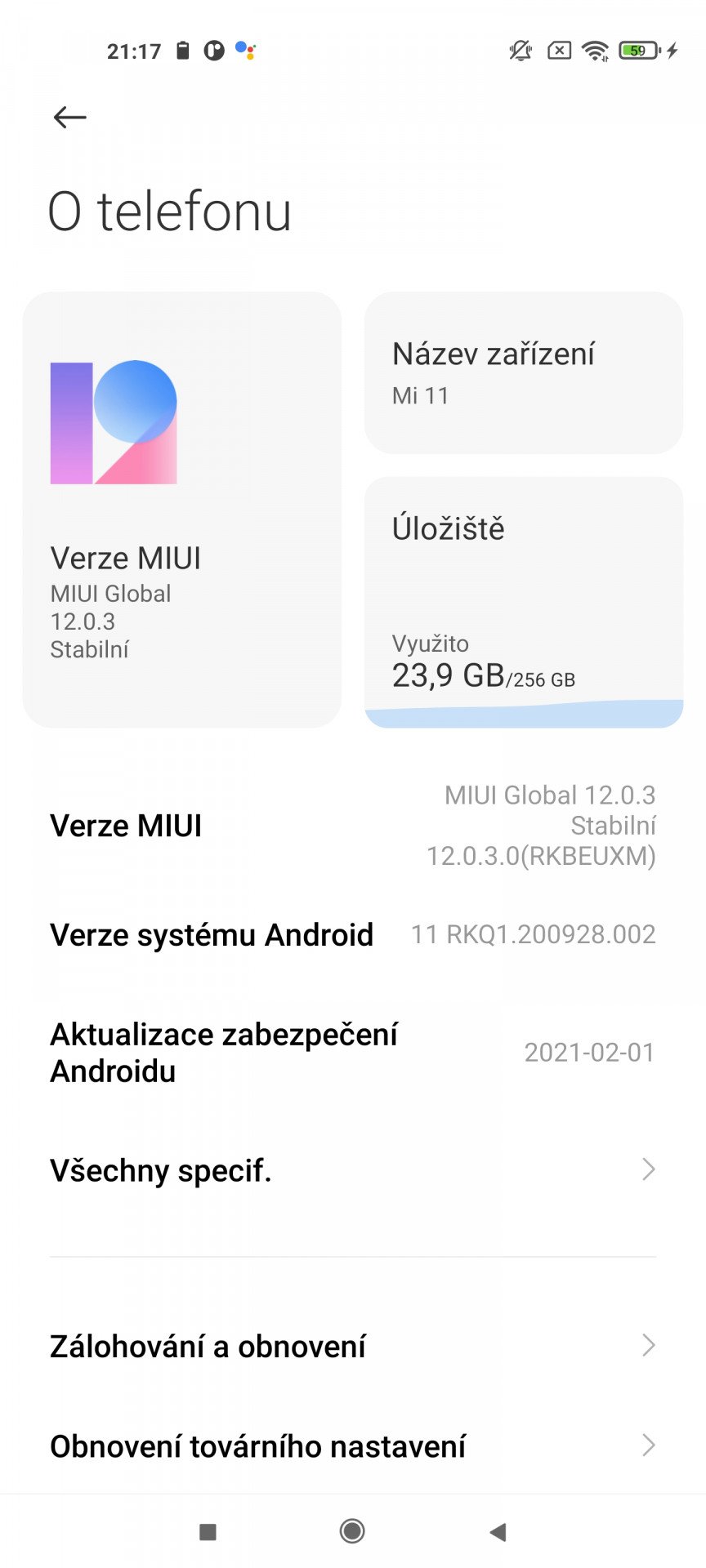Open Zálohování a obnovení
The image size is (706, 1568).
click(353, 1346)
